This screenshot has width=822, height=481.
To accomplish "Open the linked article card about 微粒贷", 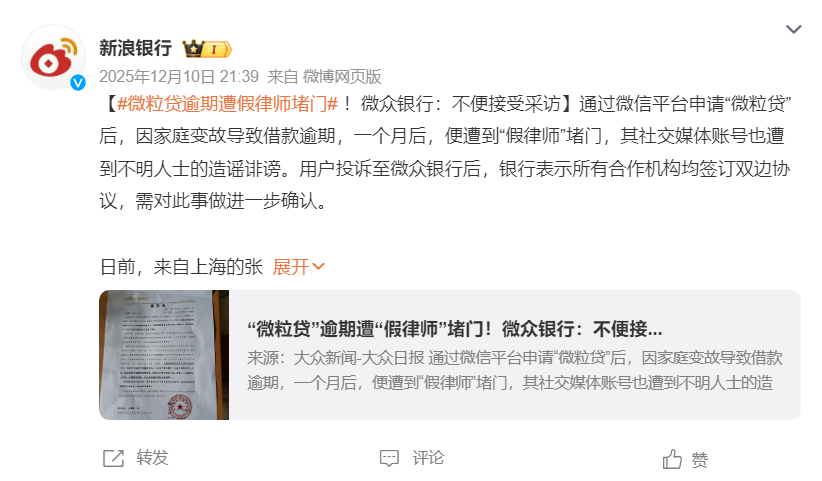I will point(450,355).
